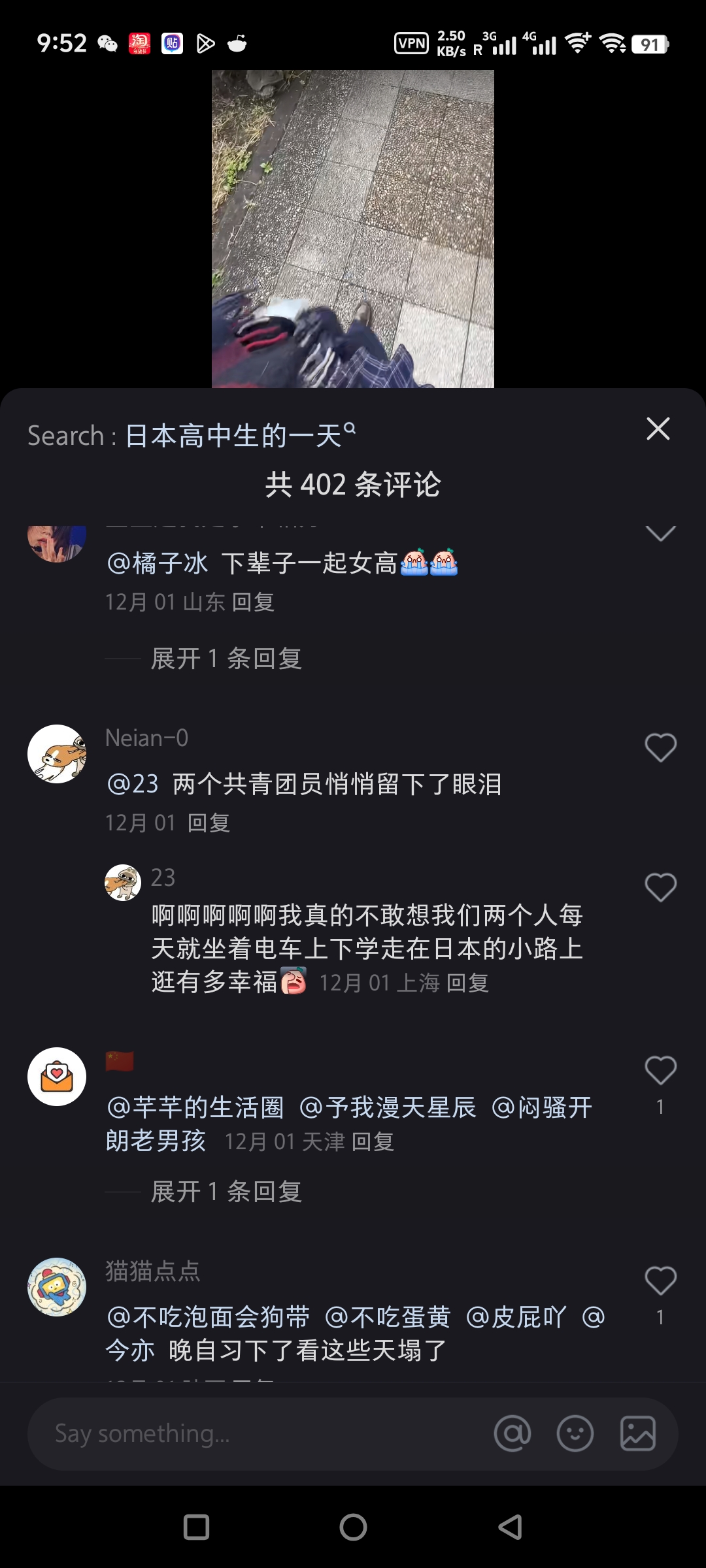The width and height of the screenshot is (706, 1568).
Task: Open the emoji picker
Action: (x=575, y=1434)
